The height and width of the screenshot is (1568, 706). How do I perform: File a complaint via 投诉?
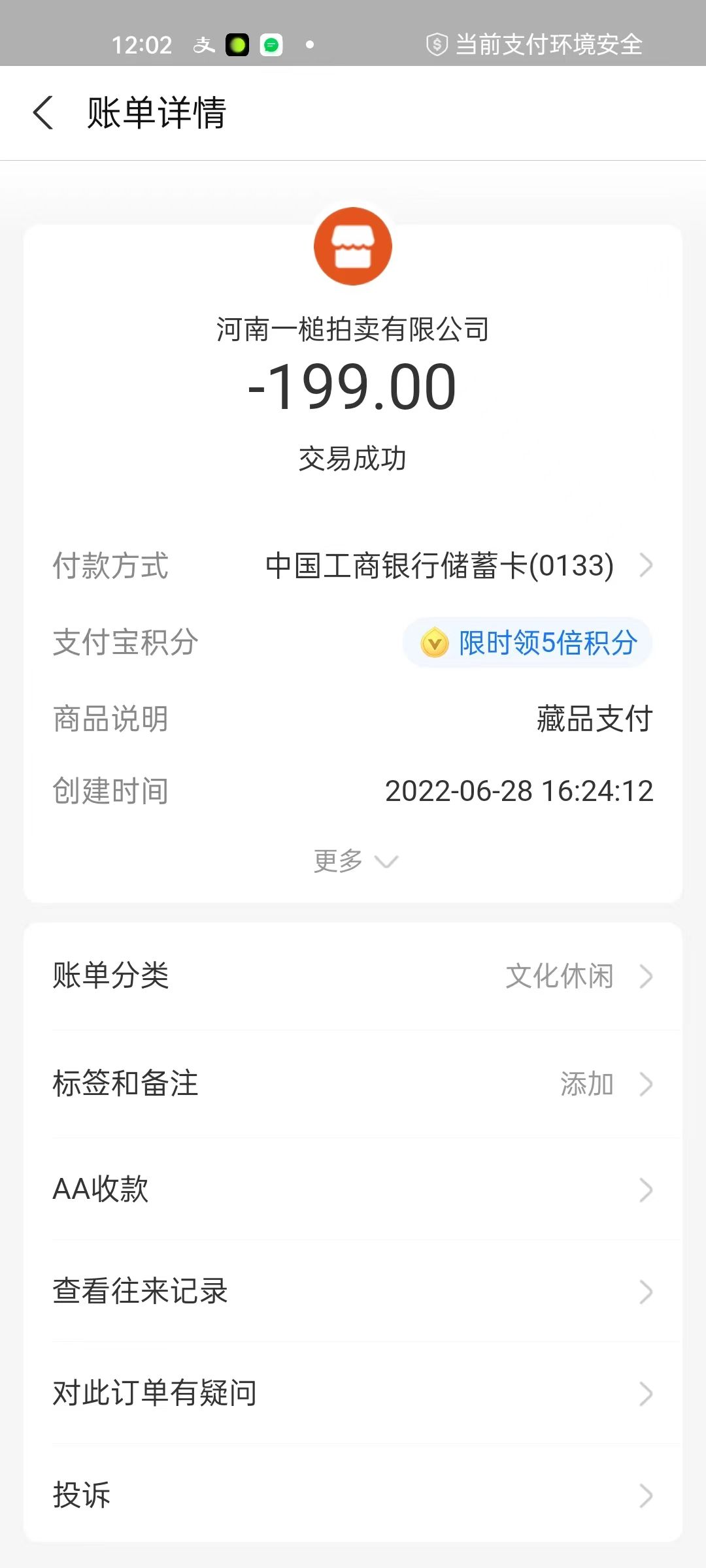click(x=353, y=1495)
